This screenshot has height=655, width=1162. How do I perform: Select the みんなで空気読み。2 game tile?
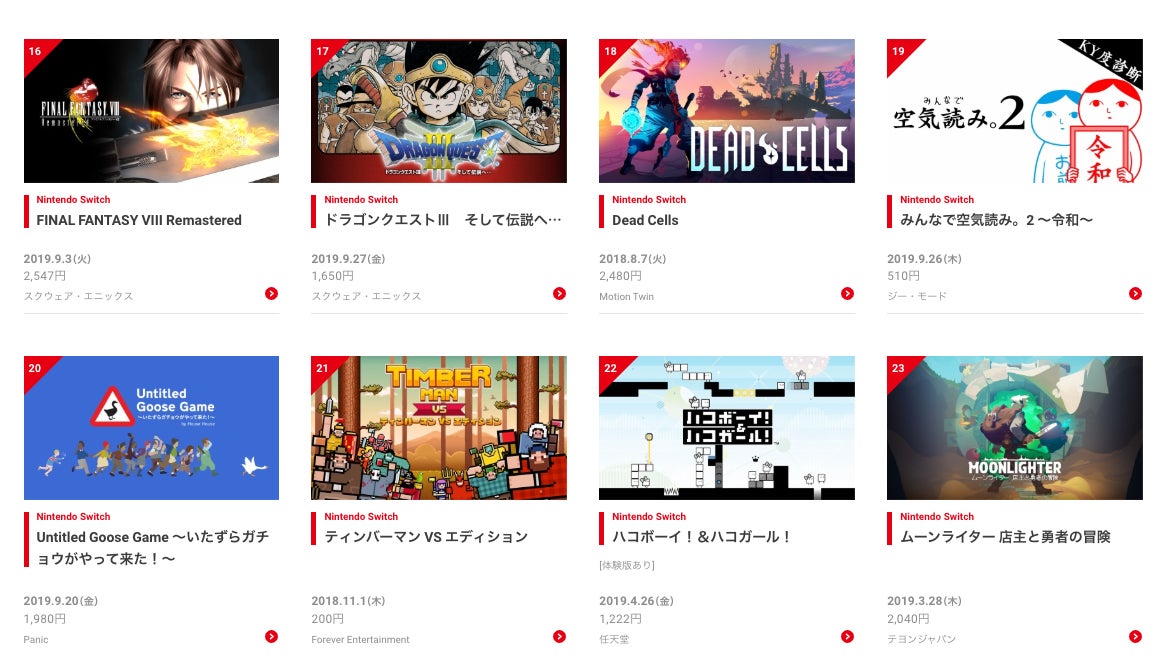1015,111
